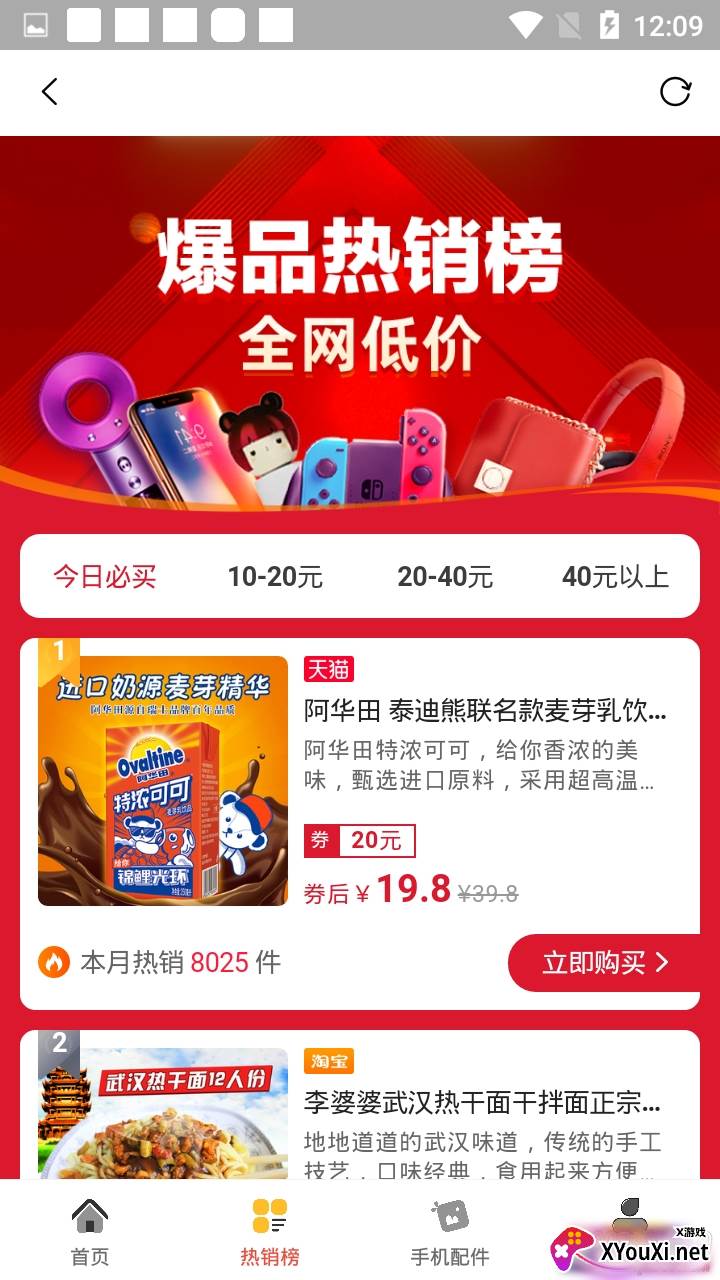Image resolution: width=720 pixels, height=1280 pixels.
Task: Go back using the top-left arrow
Action: [x=49, y=92]
